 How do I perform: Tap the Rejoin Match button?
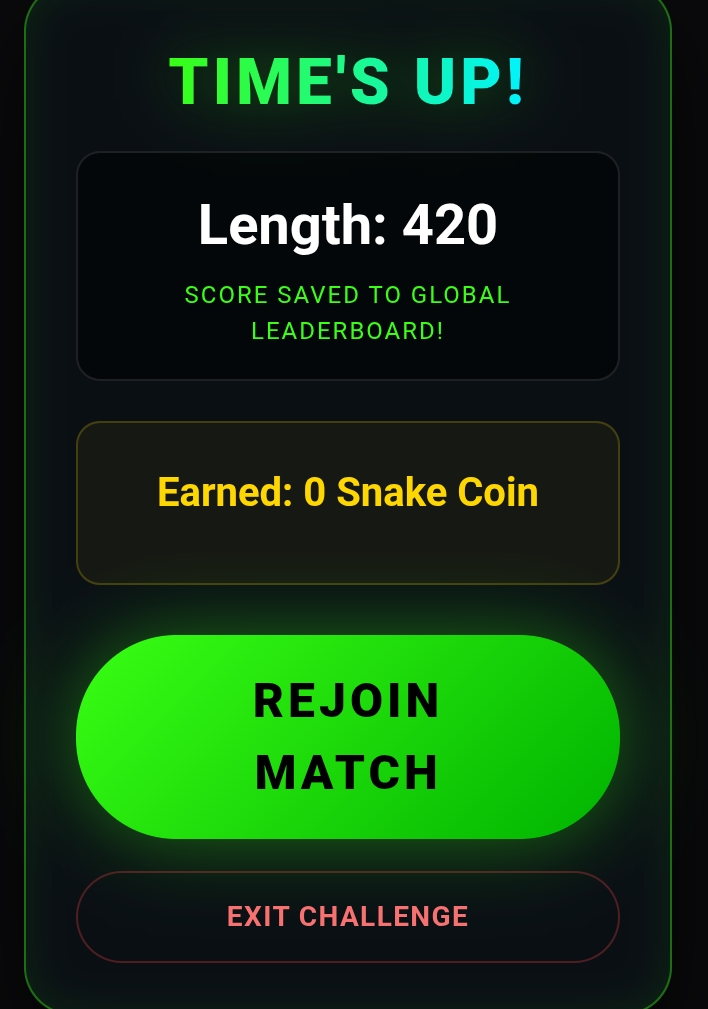point(348,736)
